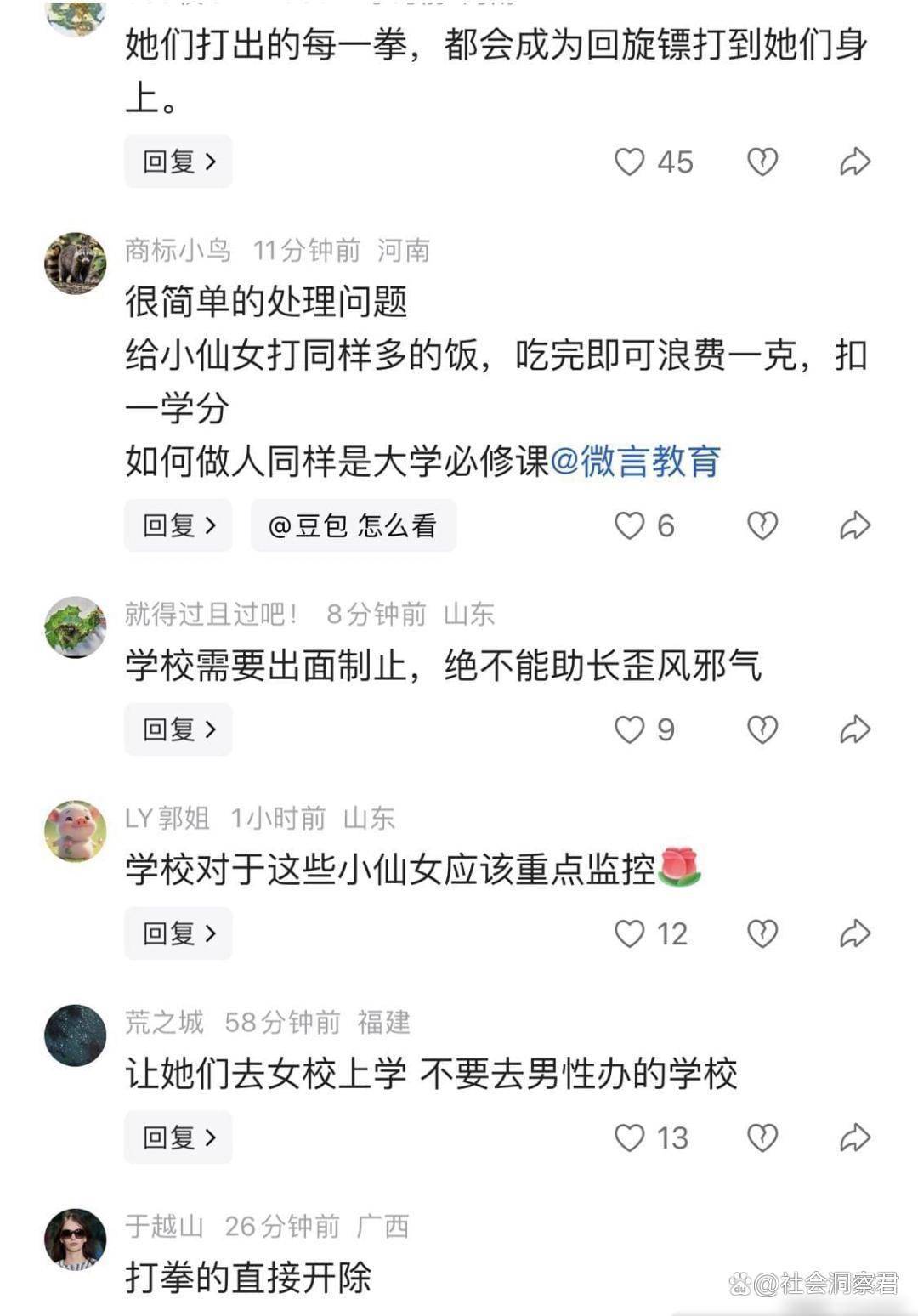Reply to 荒之城's comment

(178, 1137)
